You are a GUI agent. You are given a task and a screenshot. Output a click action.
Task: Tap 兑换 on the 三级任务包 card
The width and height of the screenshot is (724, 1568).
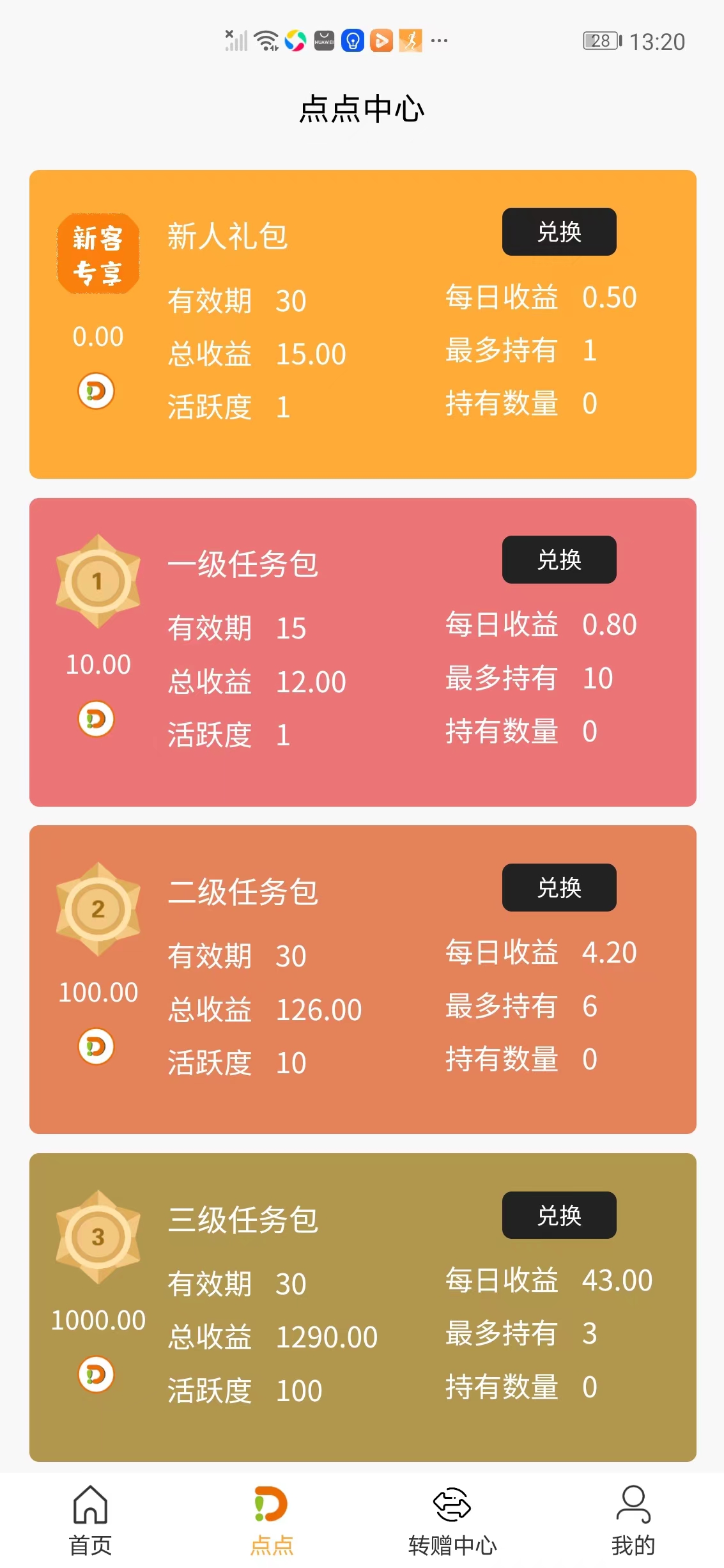[558, 1216]
